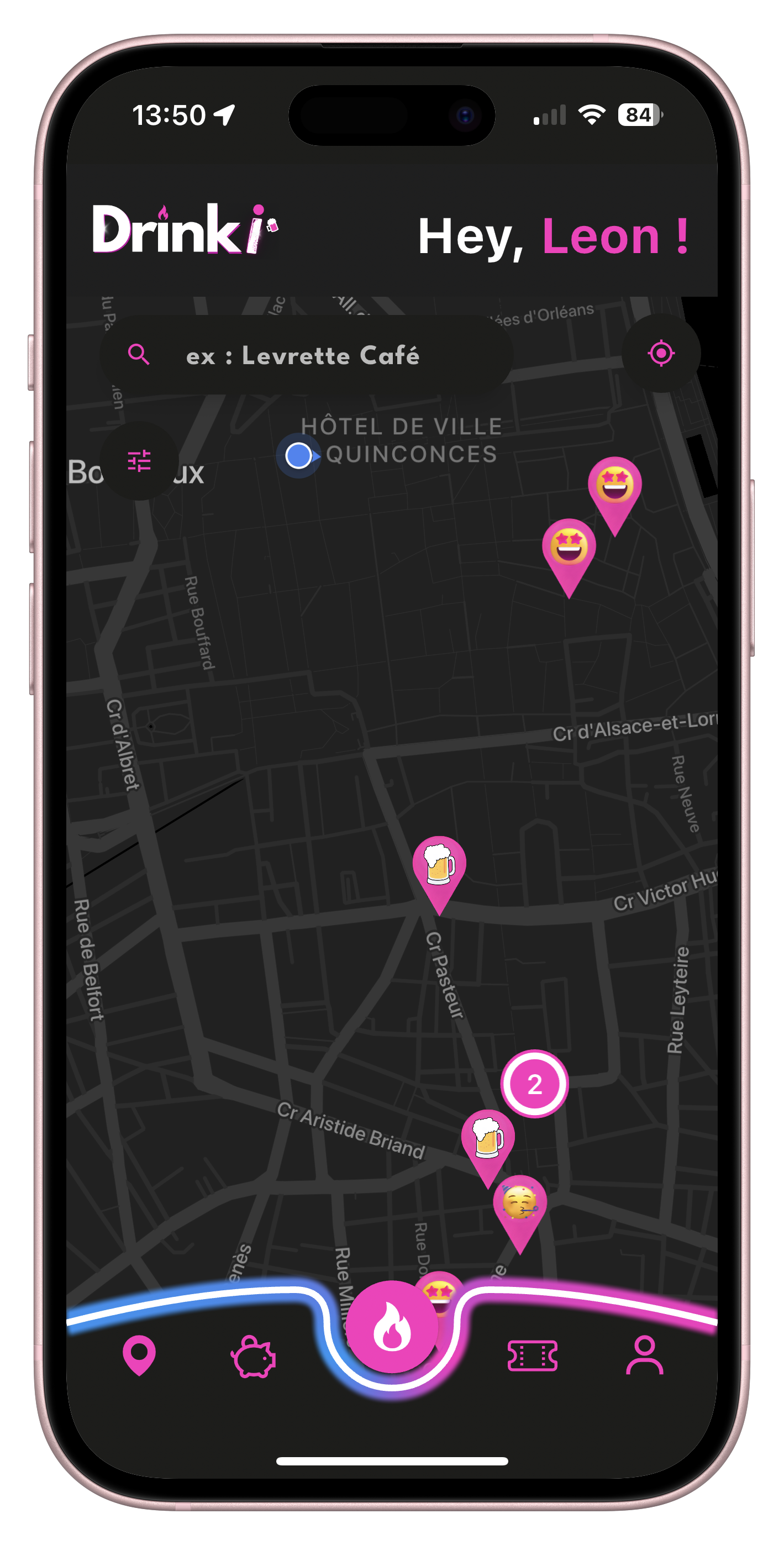
Task: Open the map filter settings
Action: [x=139, y=461]
